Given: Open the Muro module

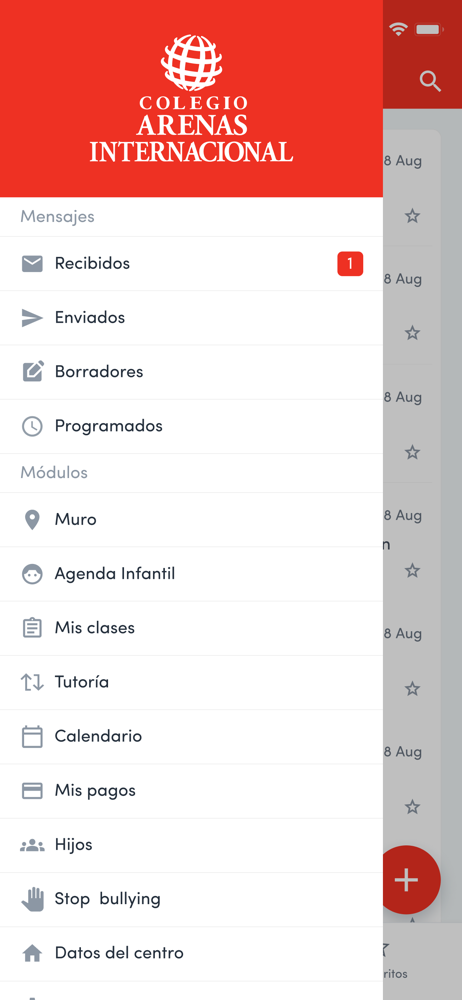Looking at the screenshot, I should coord(191,520).
